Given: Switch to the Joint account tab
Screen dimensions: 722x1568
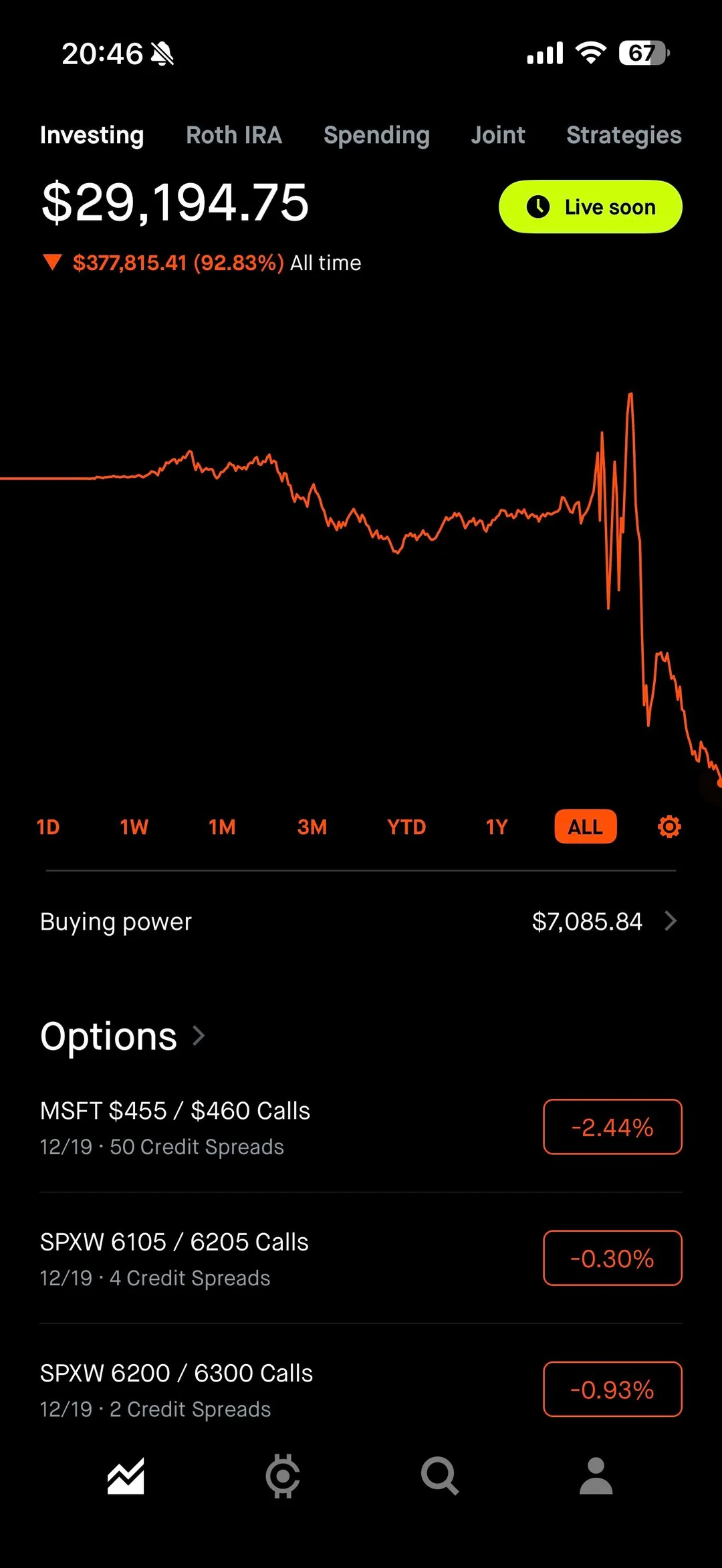Looking at the screenshot, I should coord(498,135).
